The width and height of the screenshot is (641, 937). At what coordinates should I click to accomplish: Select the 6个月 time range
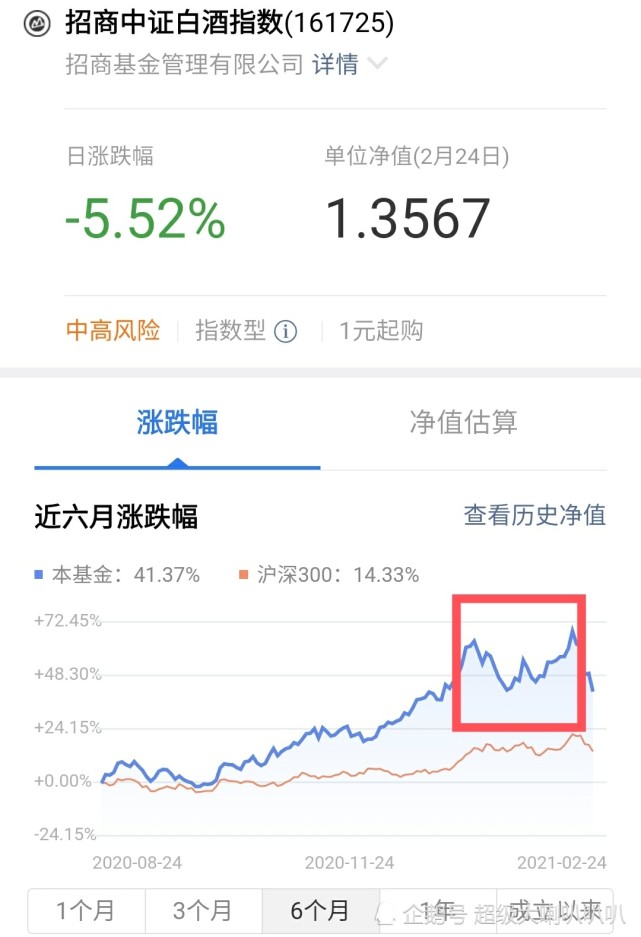[320, 911]
